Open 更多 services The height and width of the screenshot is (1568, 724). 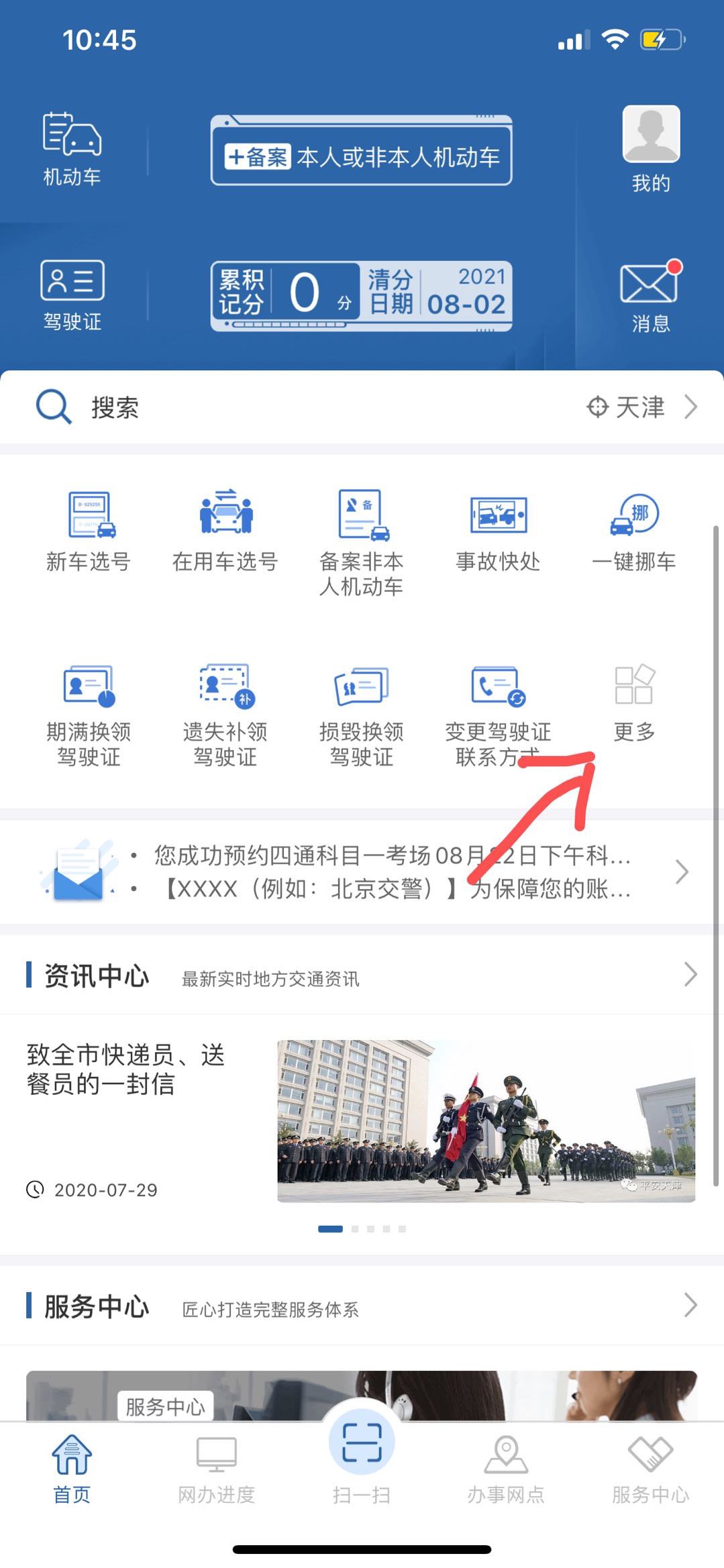[634, 702]
